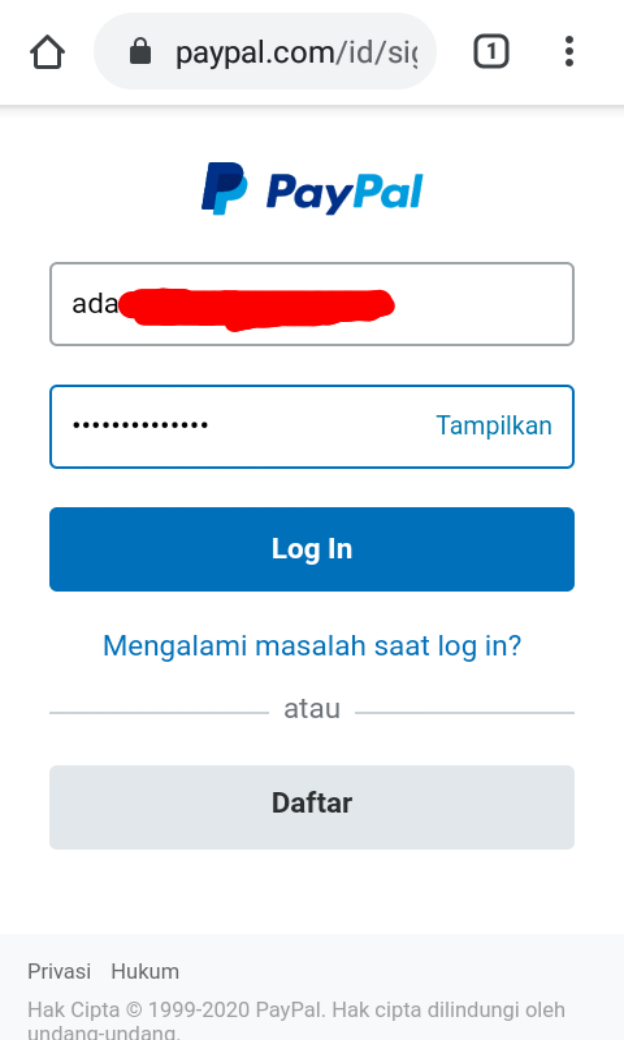The image size is (624, 1040).
Task: Focus the password field
Action: click(x=240, y=426)
